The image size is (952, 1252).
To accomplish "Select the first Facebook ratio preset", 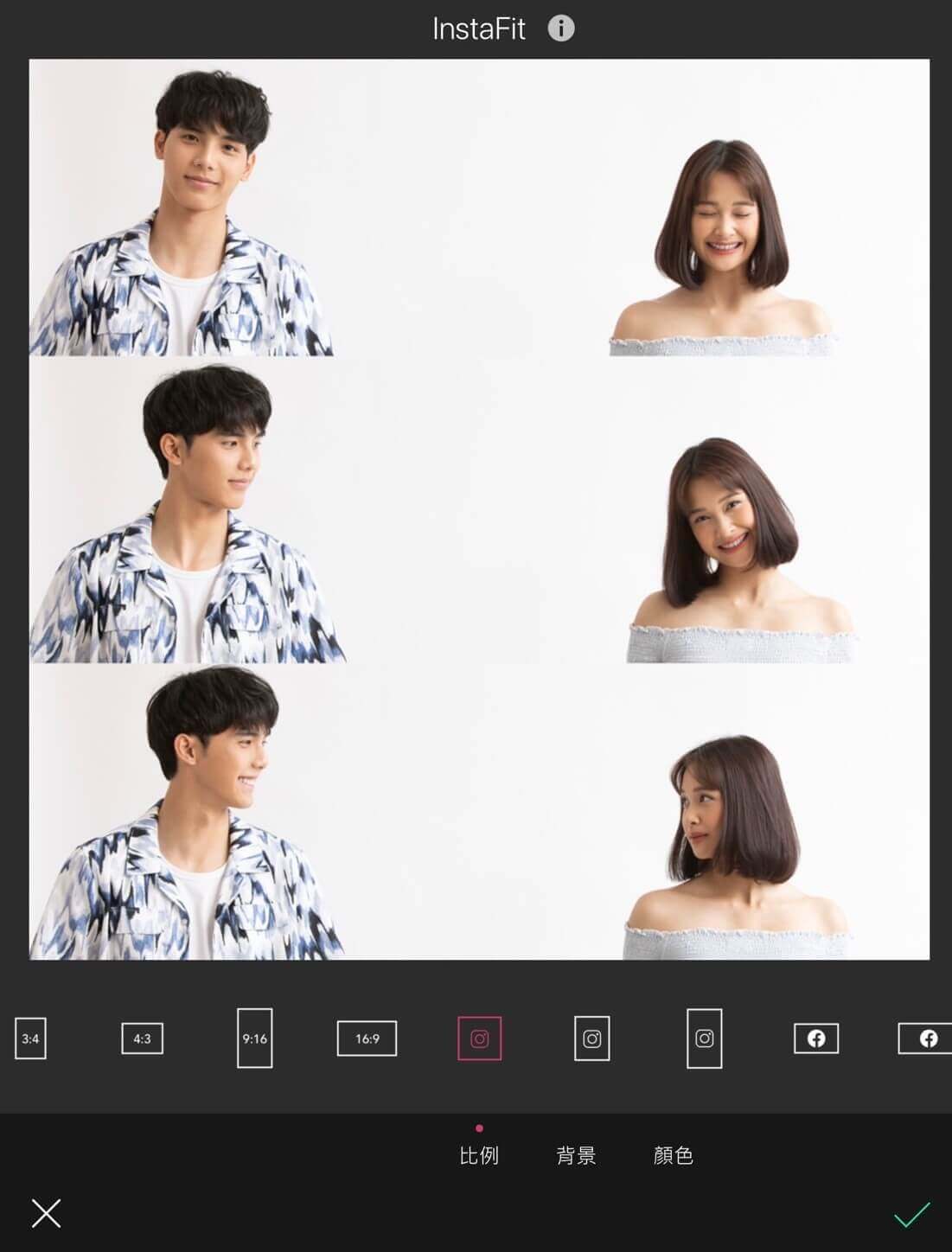I will [x=816, y=1038].
